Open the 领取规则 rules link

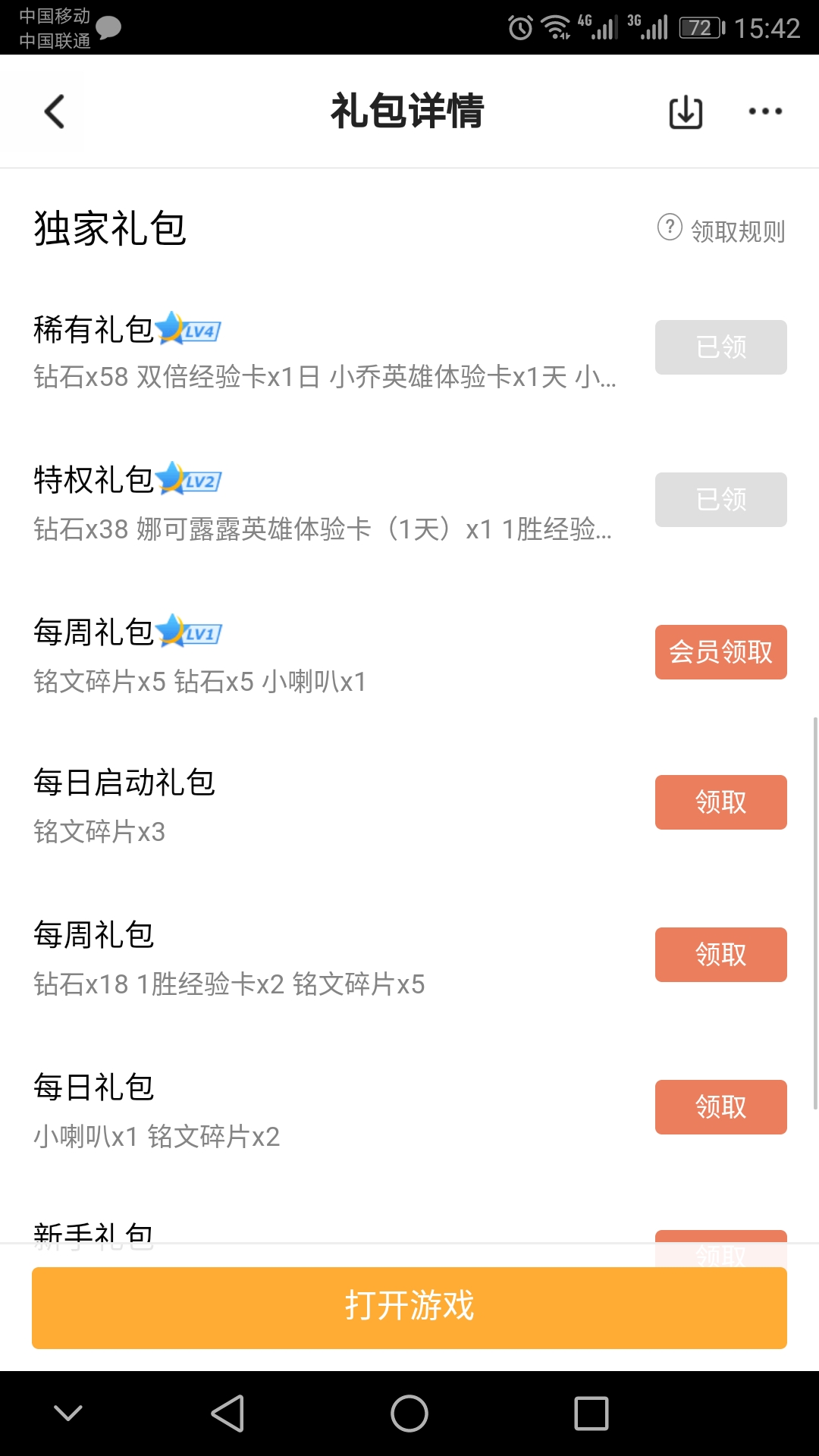click(x=737, y=230)
